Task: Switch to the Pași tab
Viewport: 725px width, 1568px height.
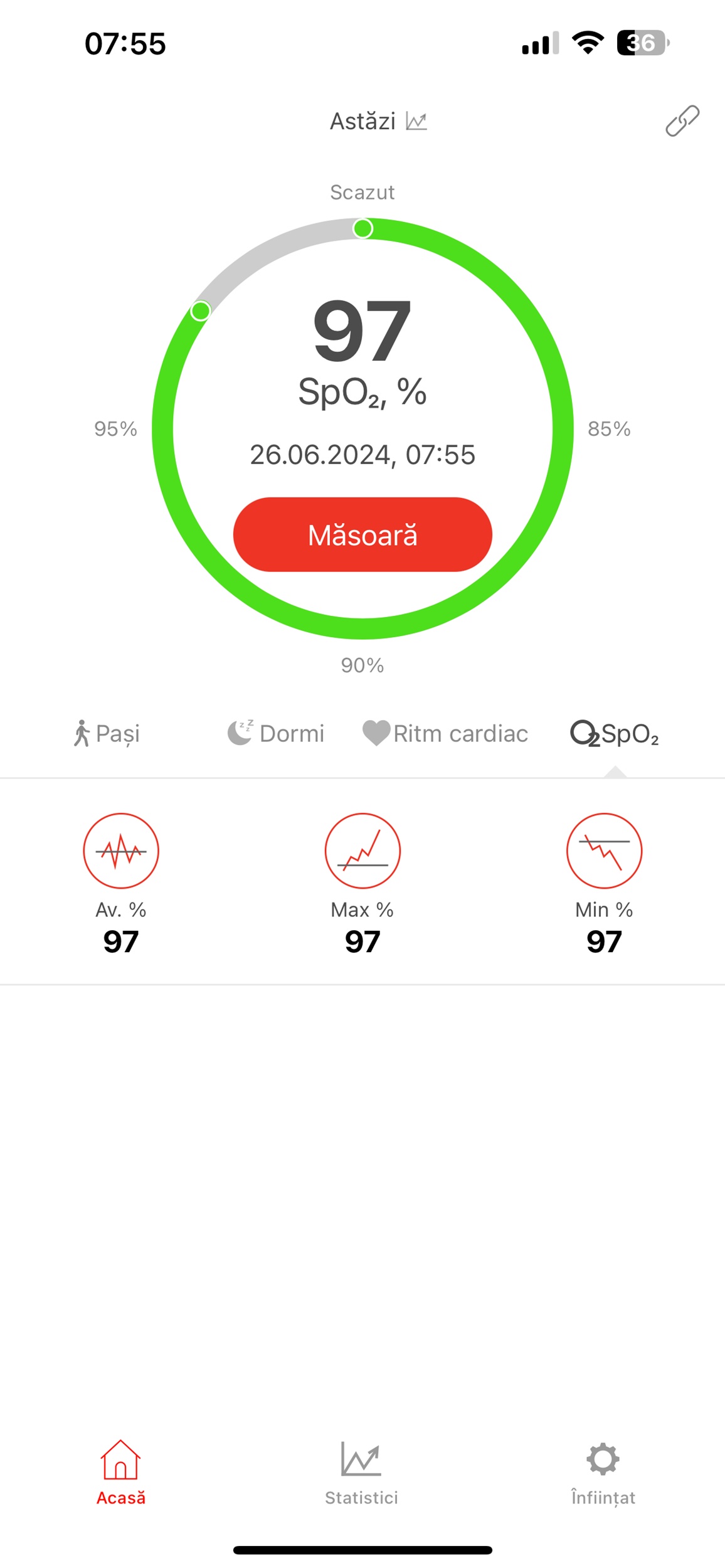Action: (107, 733)
